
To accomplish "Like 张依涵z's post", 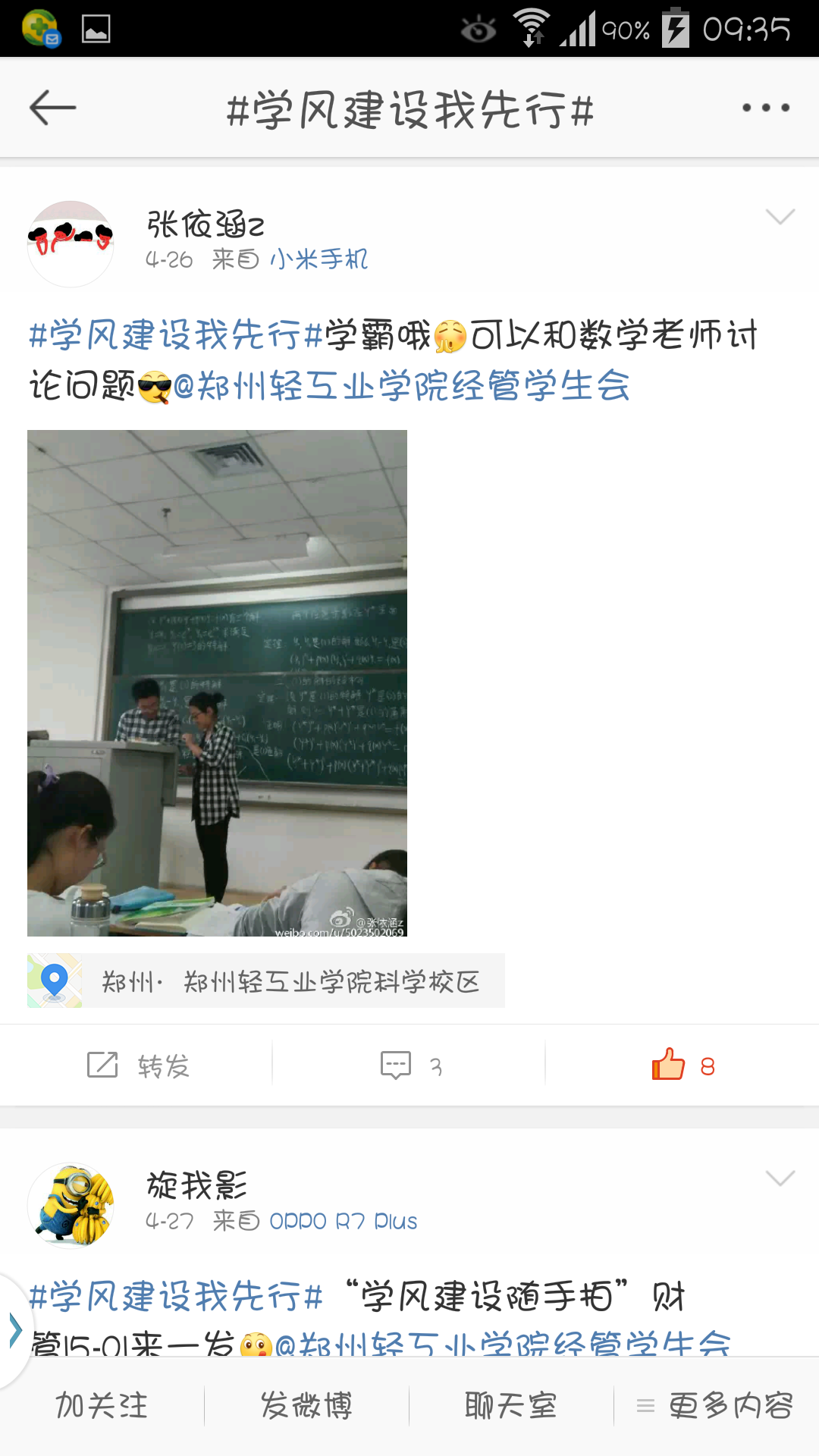I will (x=682, y=1065).
